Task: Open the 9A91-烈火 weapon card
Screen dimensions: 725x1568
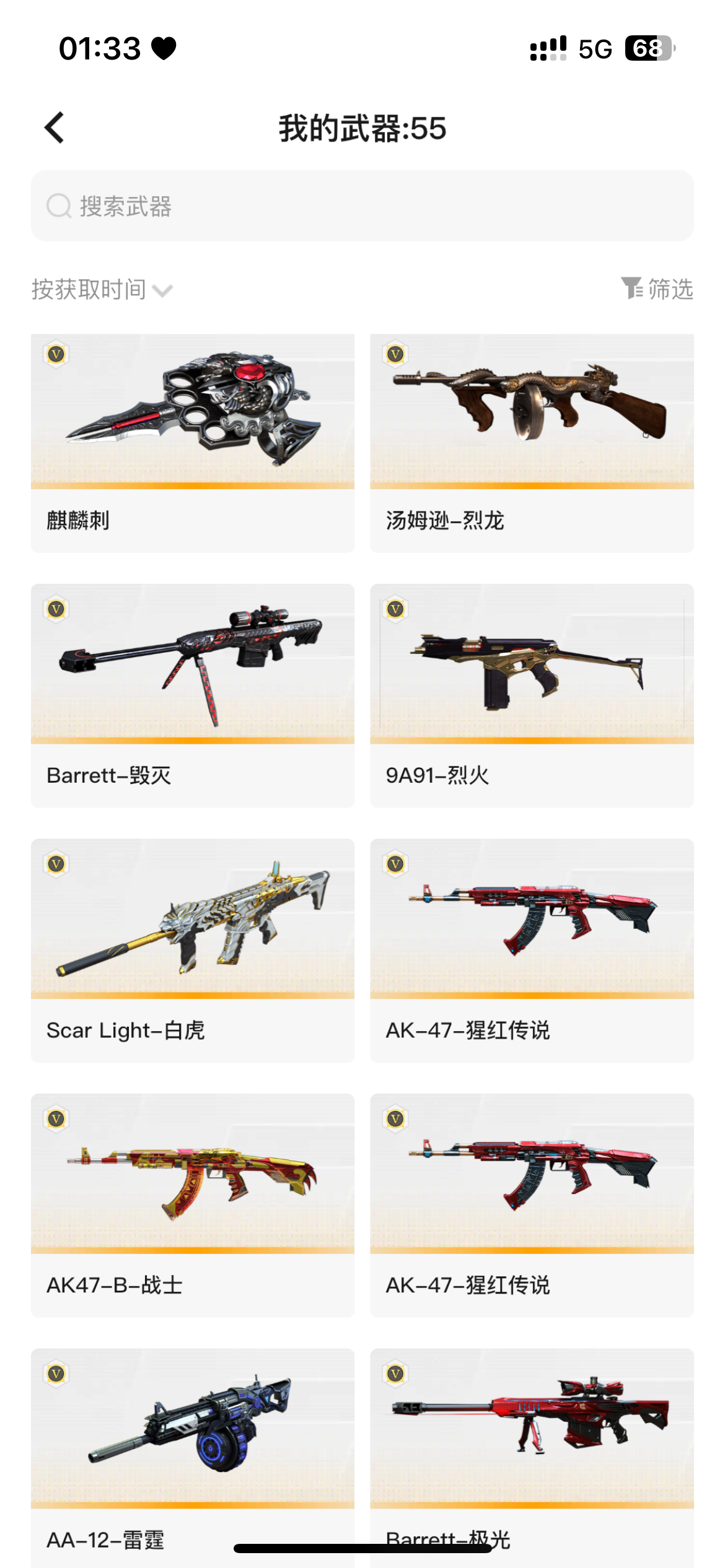Action: [532, 695]
